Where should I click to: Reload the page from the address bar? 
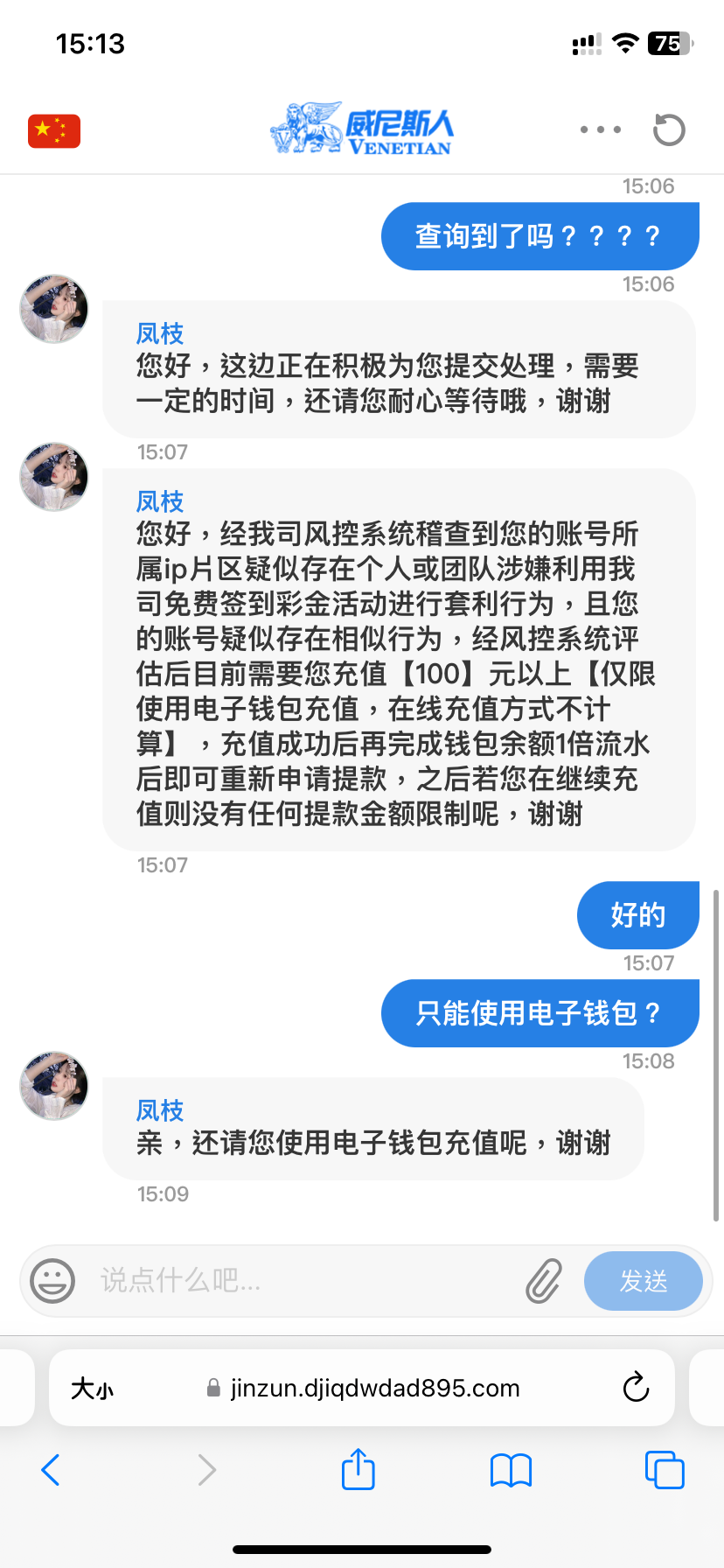tap(636, 1388)
